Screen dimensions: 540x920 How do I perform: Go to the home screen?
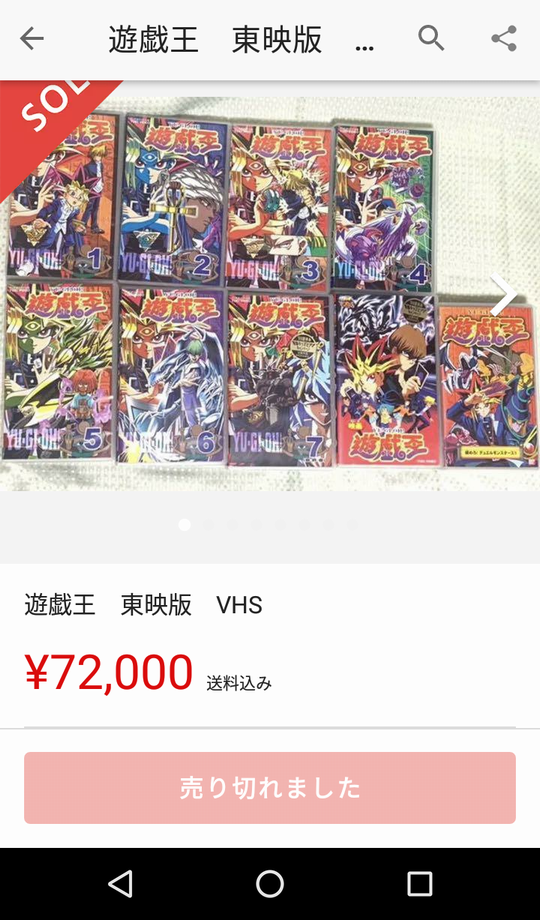tap(270, 884)
